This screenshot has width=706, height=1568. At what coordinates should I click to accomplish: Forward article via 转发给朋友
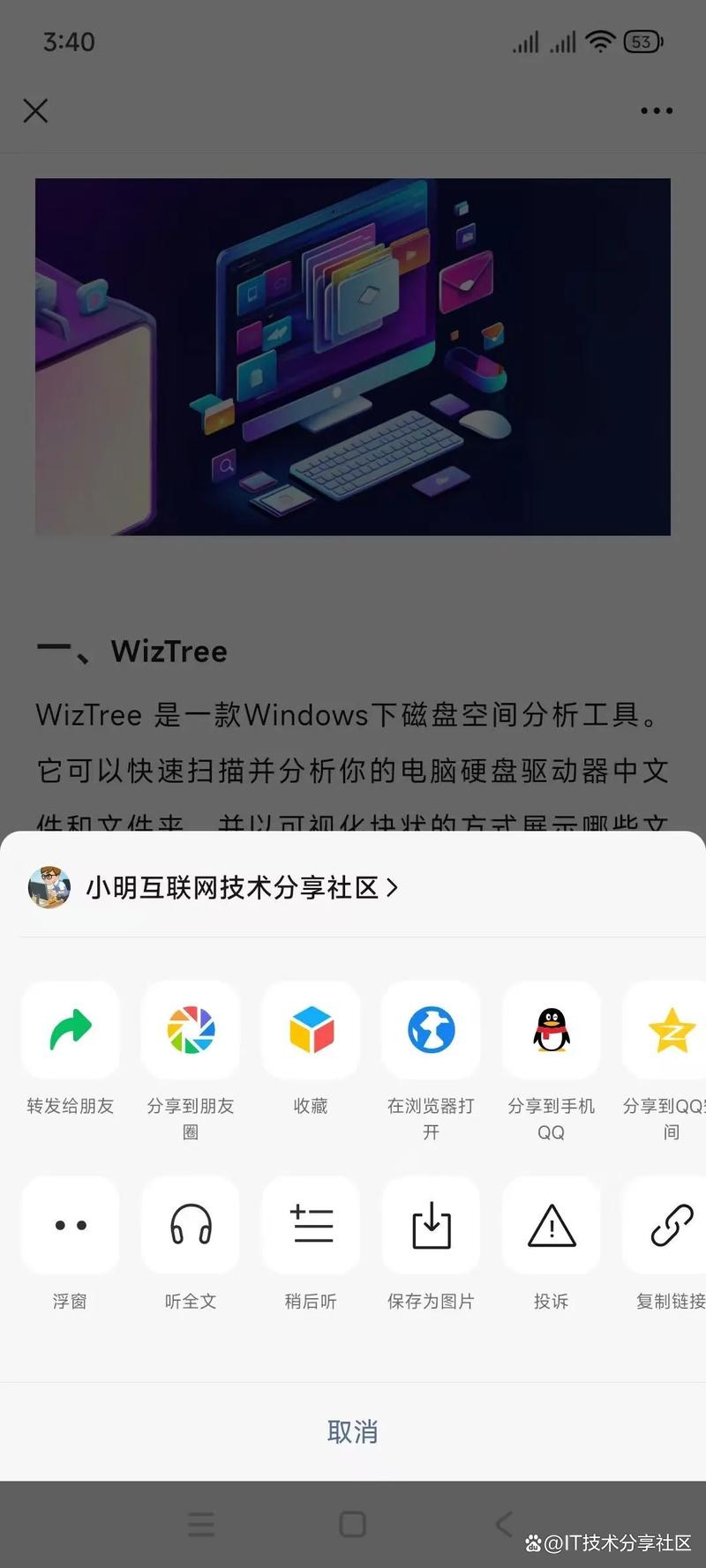pyautogui.click(x=71, y=1030)
